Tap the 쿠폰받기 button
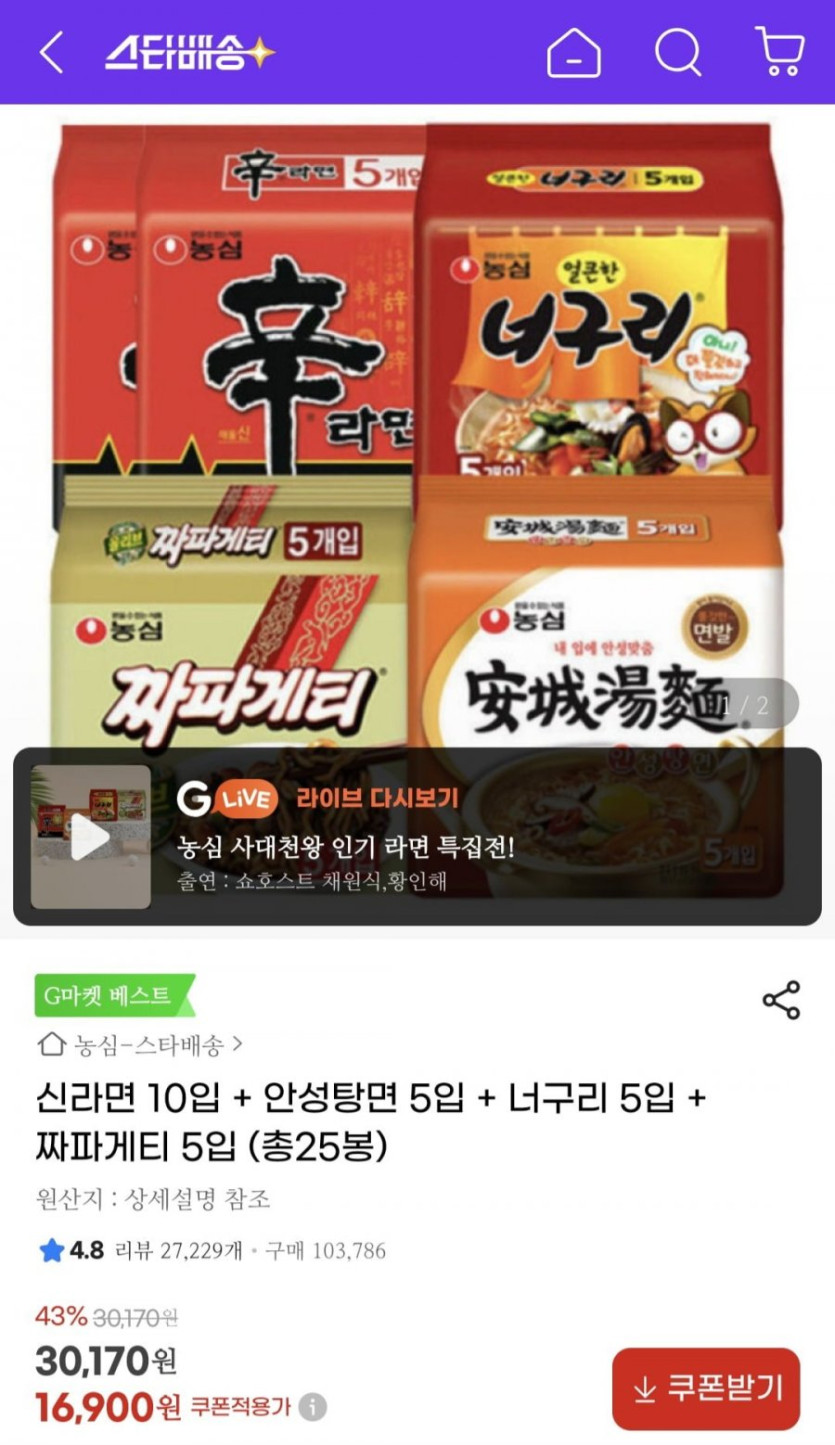835x1445 pixels. coord(706,1388)
